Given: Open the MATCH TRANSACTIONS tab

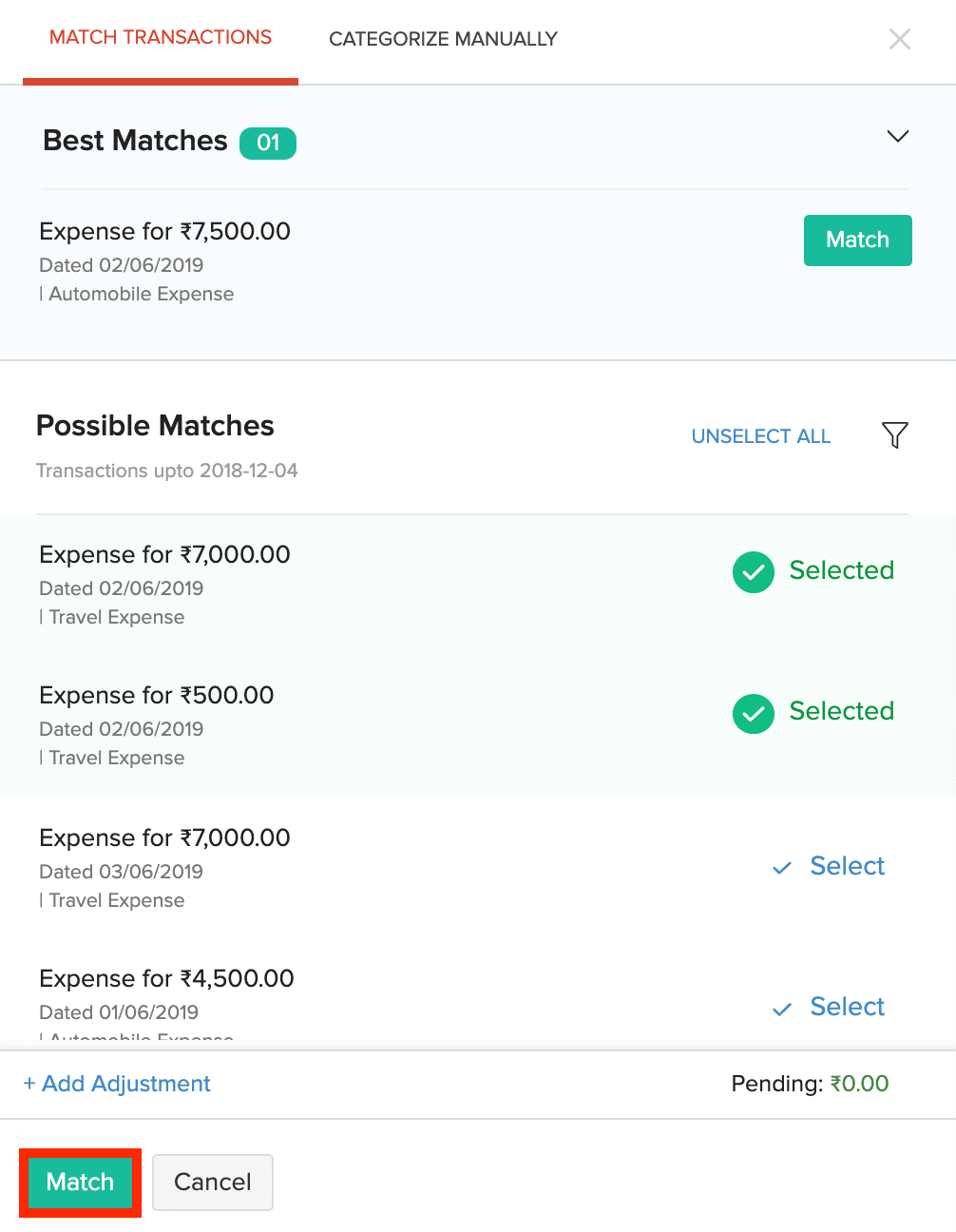Looking at the screenshot, I should (160, 37).
